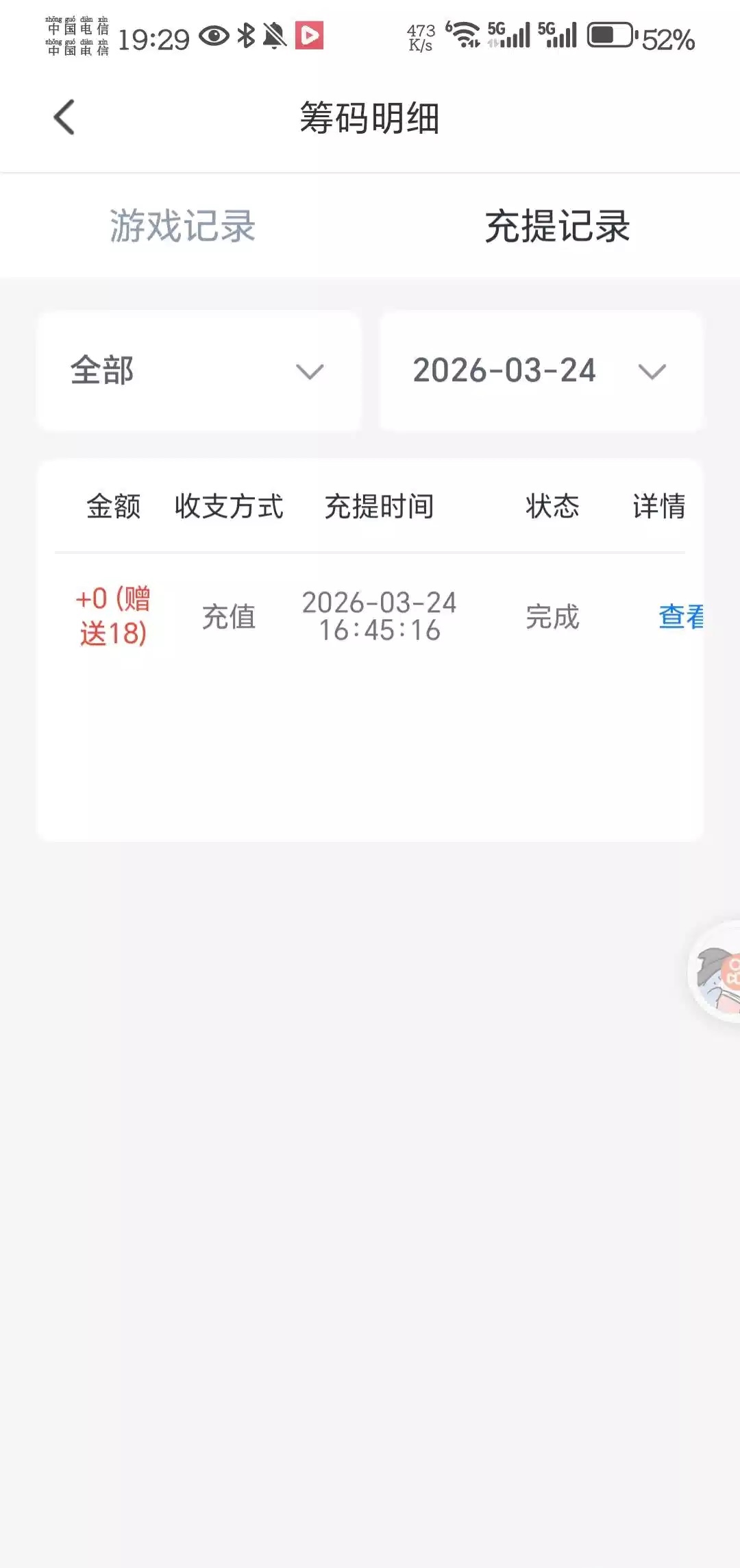Tap 查看 link for the 16:45:16 recharge
The height and width of the screenshot is (1568, 740).
[680, 616]
